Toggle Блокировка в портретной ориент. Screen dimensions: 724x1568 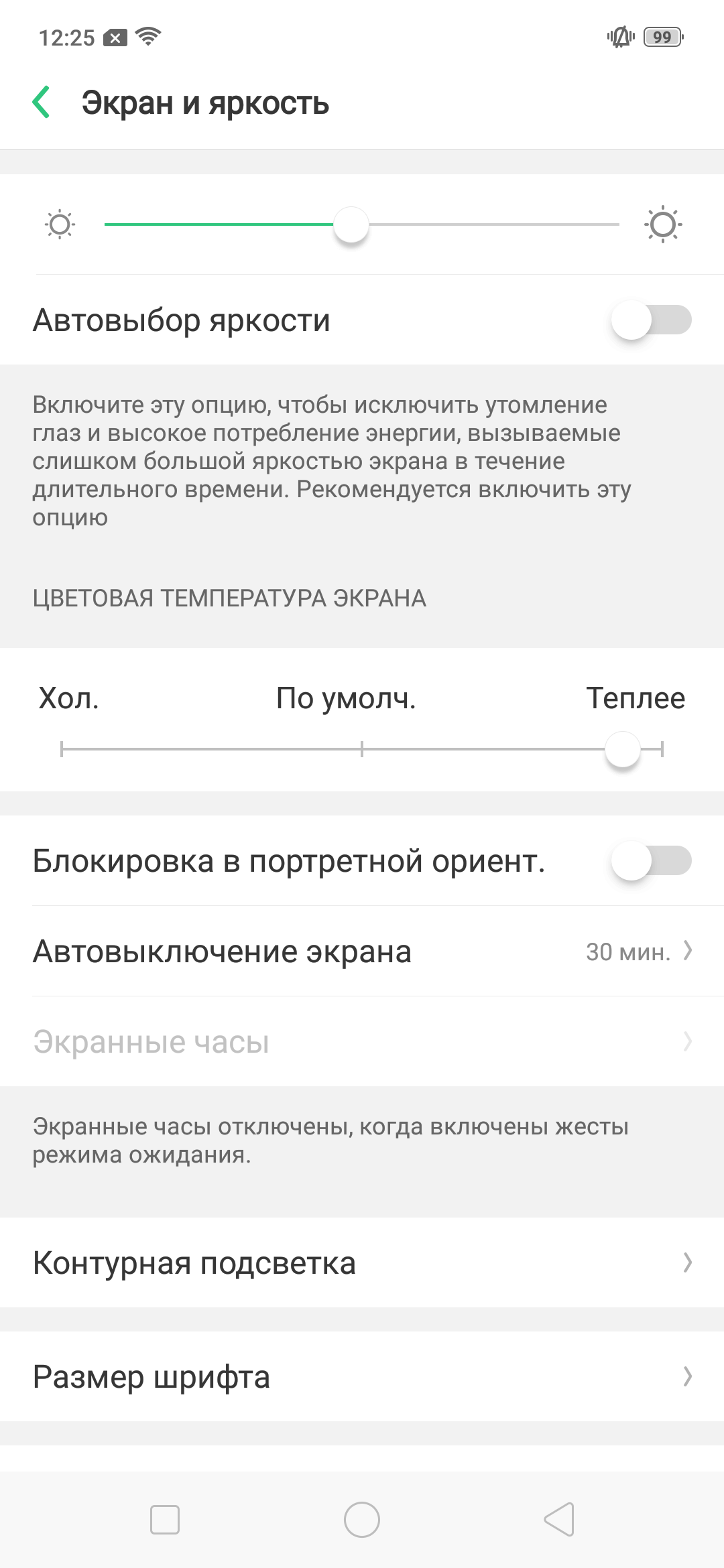(x=650, y=861)
